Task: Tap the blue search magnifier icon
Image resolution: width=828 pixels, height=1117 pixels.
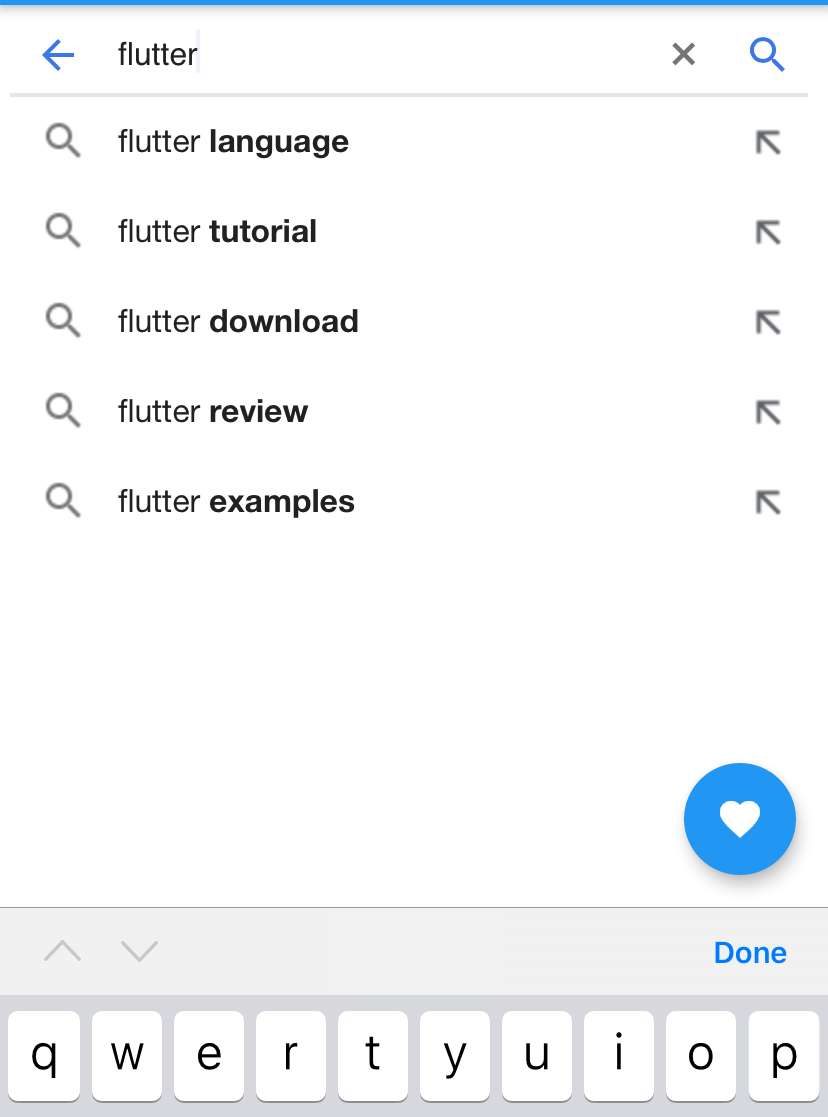Action: 768,55
